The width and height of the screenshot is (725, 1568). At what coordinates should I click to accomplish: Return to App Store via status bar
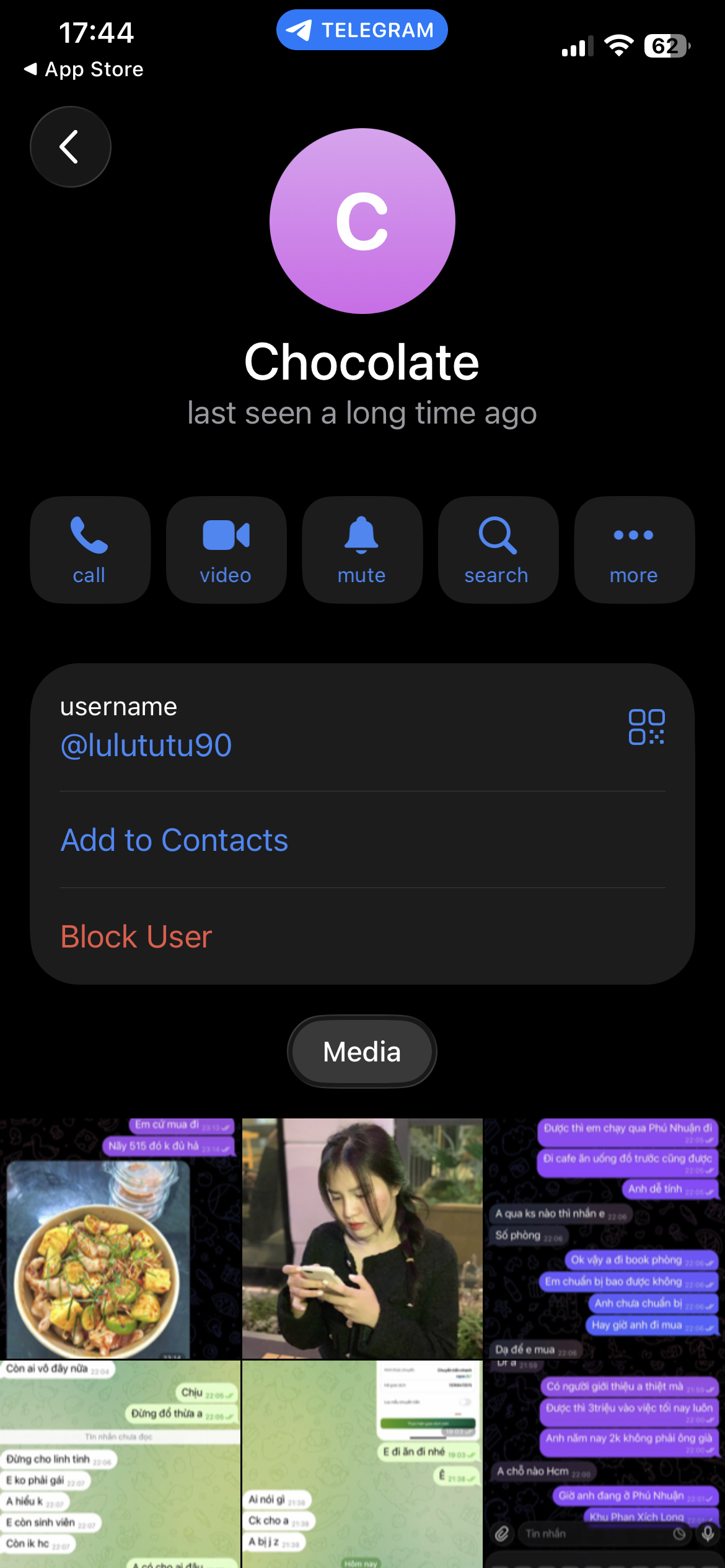point(84,69)
